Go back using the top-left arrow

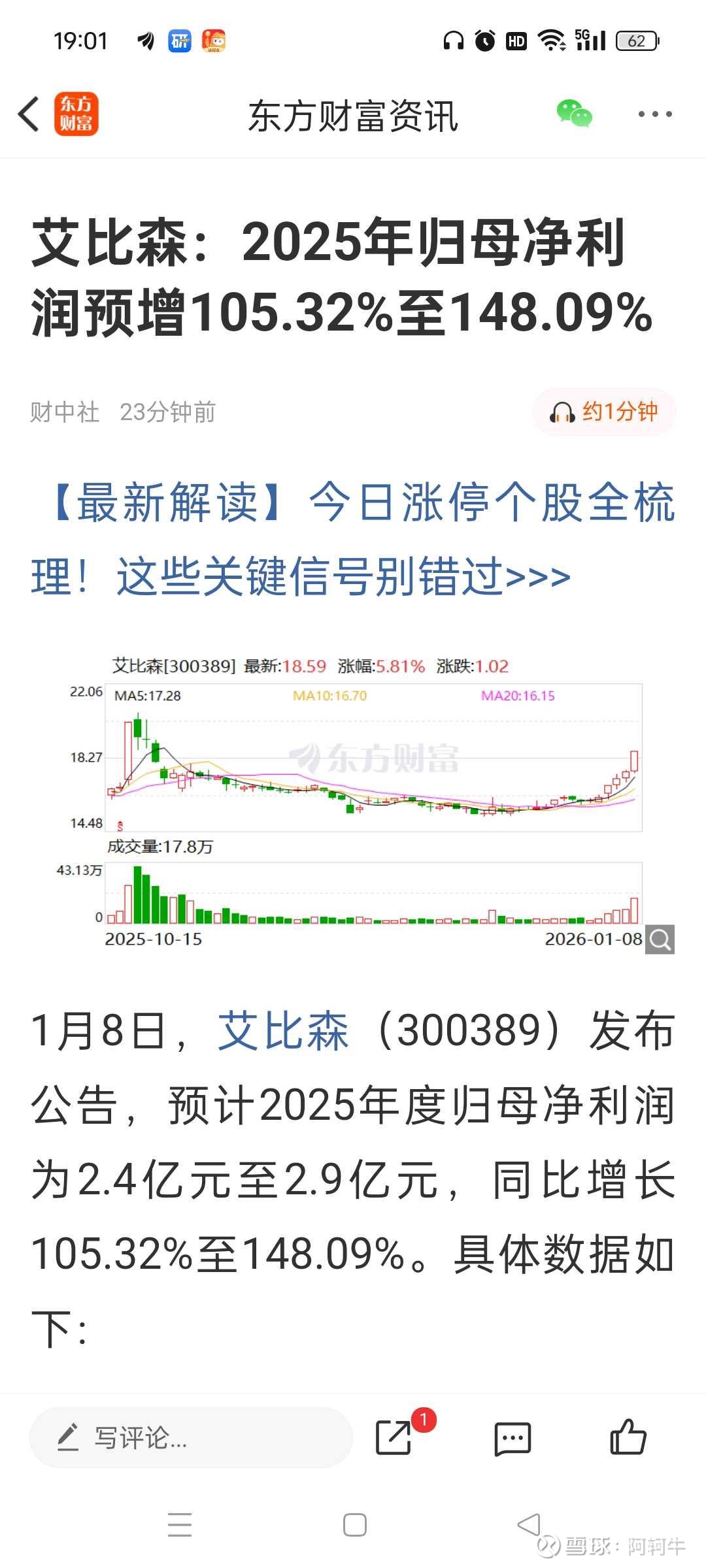coord(29,114)
